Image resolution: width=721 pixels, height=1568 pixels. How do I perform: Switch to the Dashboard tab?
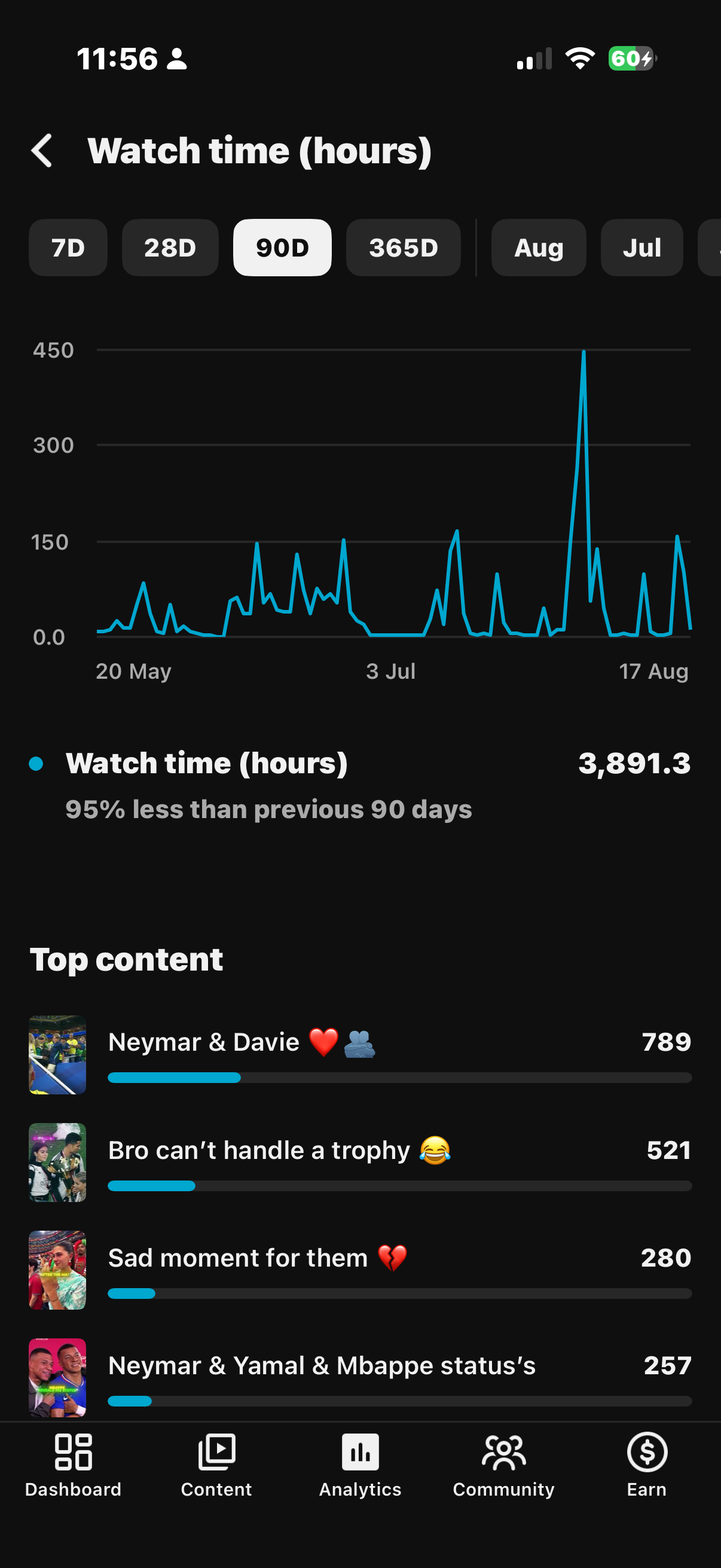(73, 1466)
